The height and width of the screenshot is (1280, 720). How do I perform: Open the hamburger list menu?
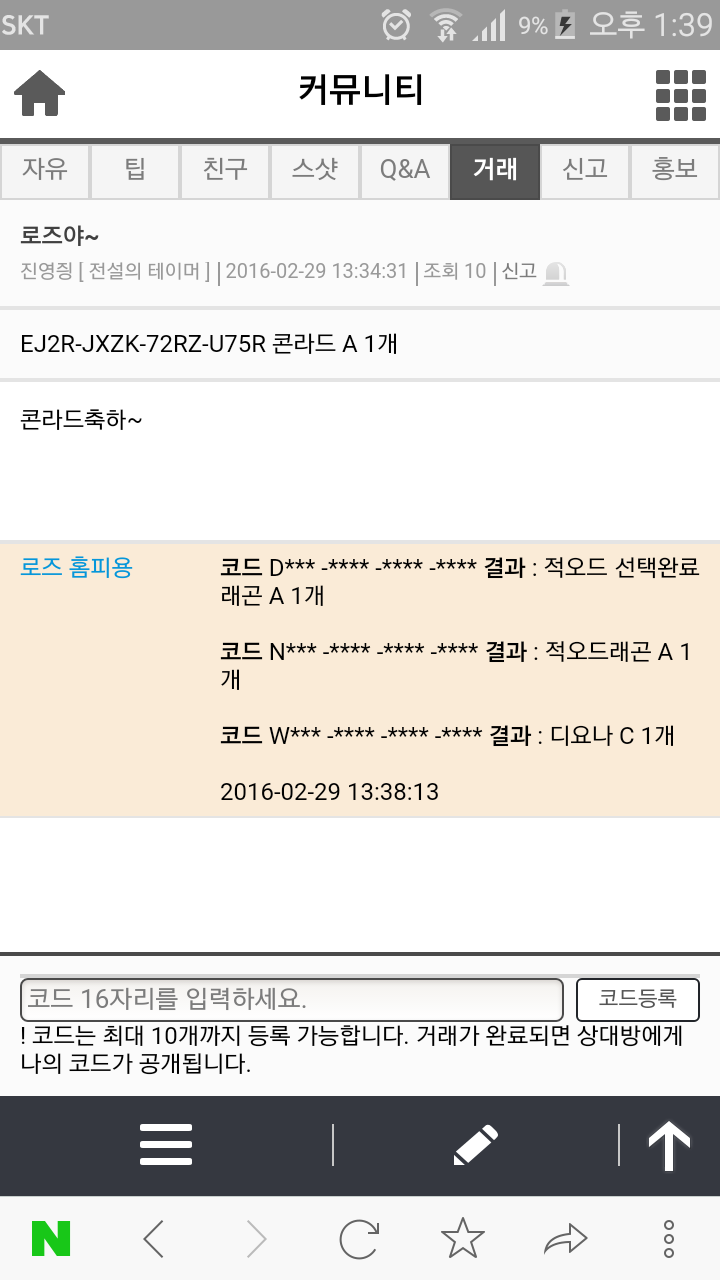166,1144
